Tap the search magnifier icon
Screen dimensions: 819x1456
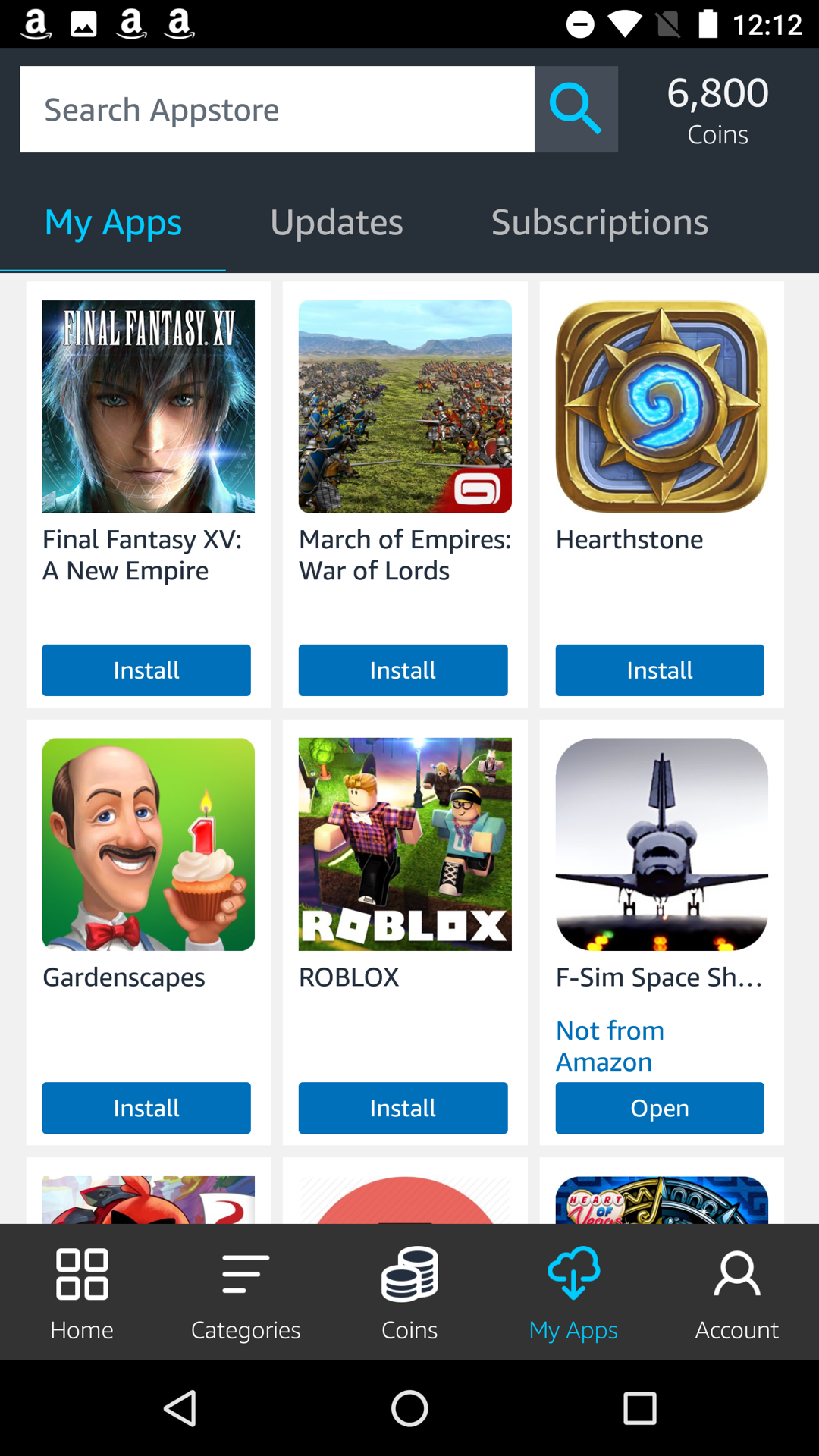(576, 108)
